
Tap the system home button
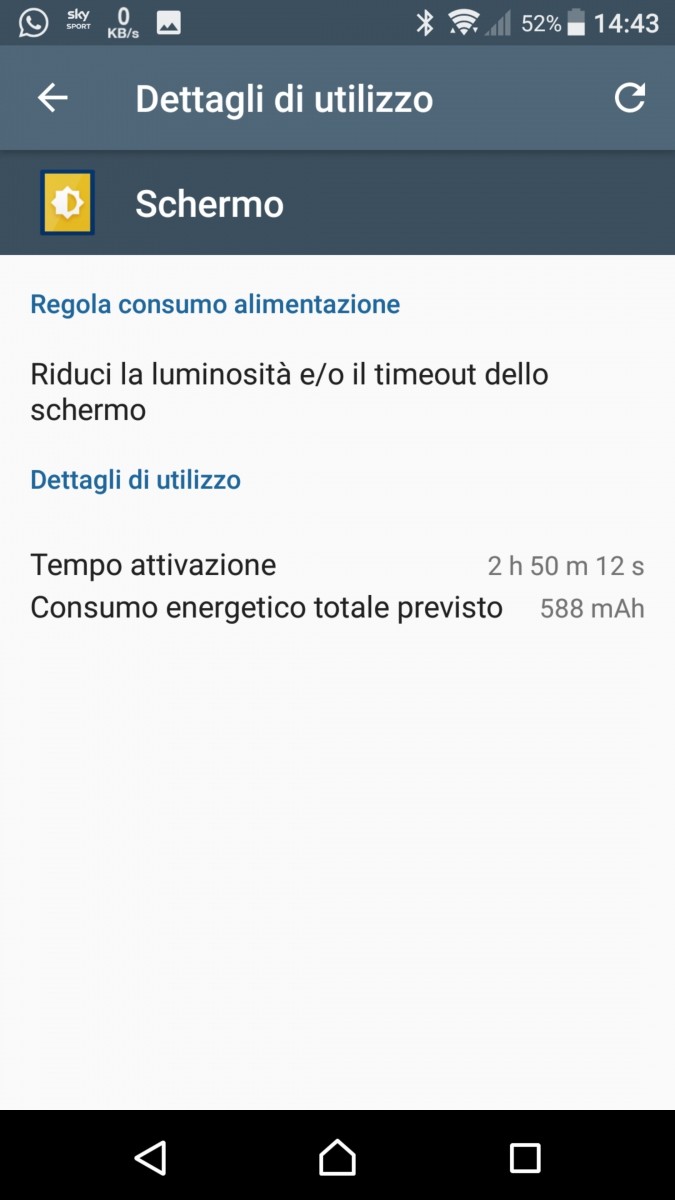coord(337,1158)
